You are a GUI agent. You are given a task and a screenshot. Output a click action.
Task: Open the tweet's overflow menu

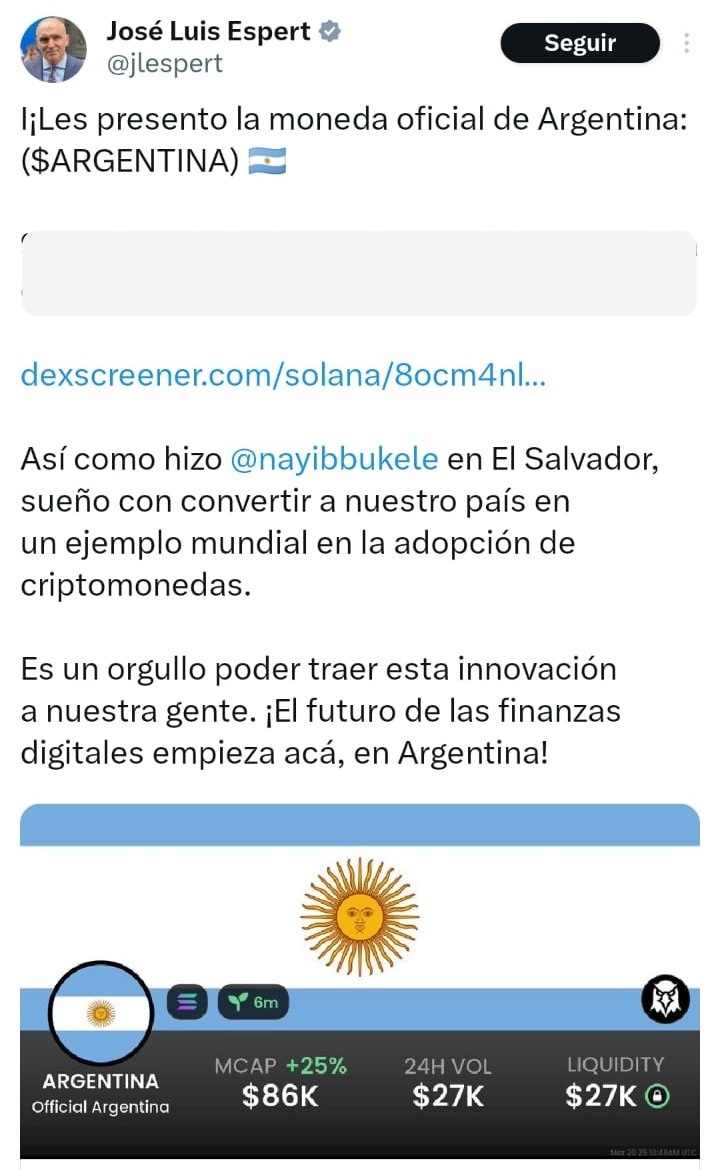(x=686, y=43)
